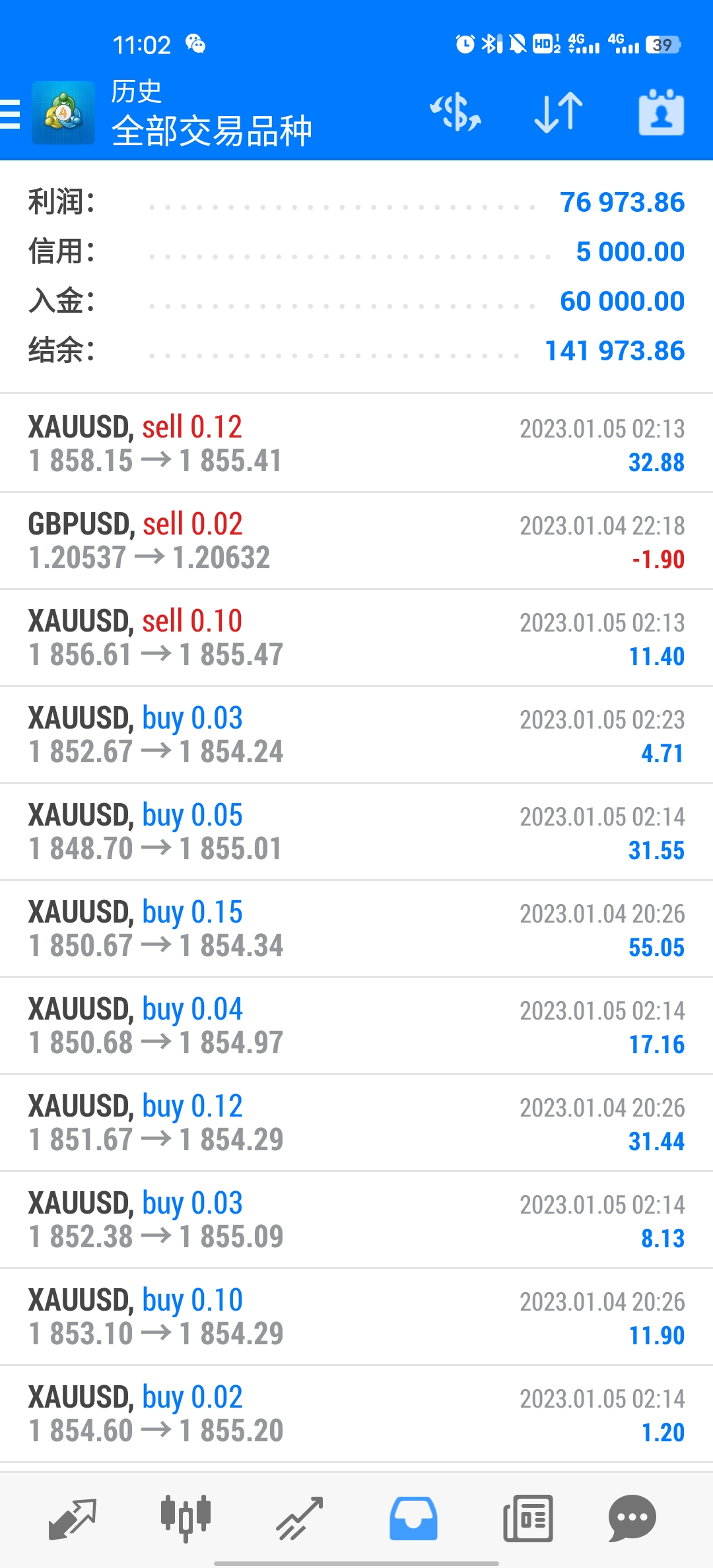Viewport: 713px width, 1568px height.
Task: Choose a history date range
Action: 661,113
